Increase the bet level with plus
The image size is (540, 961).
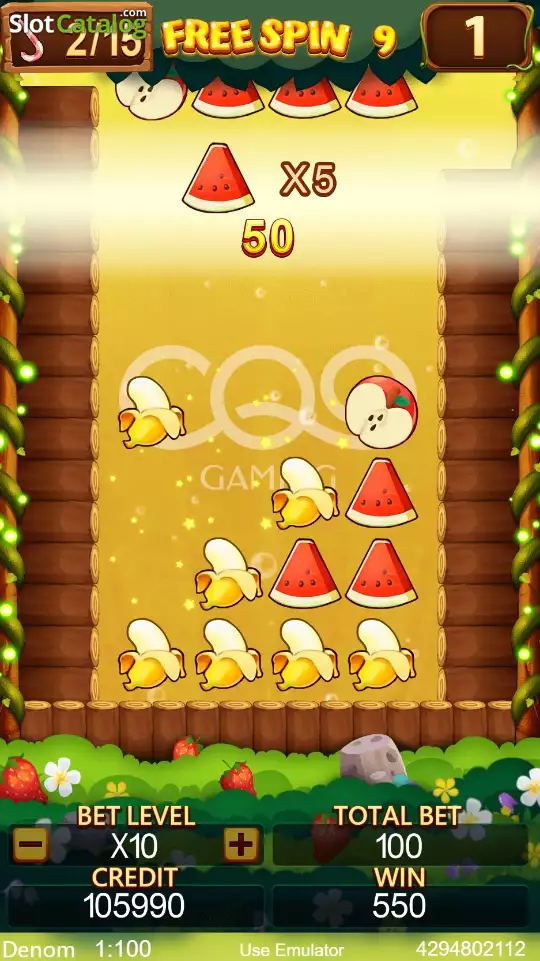pyautogui.click(x=241, y=846)
